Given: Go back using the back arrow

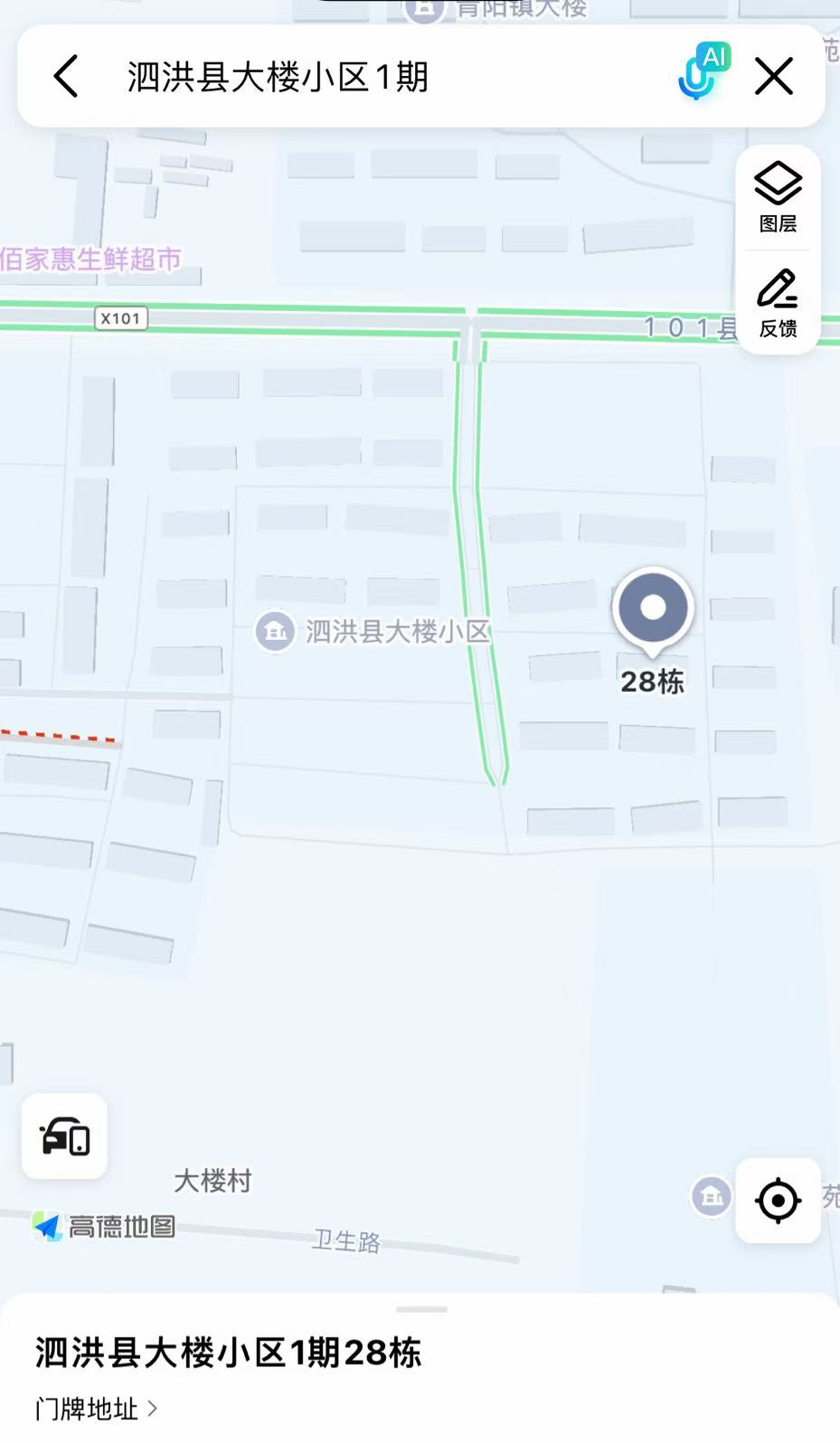Looking at the screenshot, I should [66, 76].
